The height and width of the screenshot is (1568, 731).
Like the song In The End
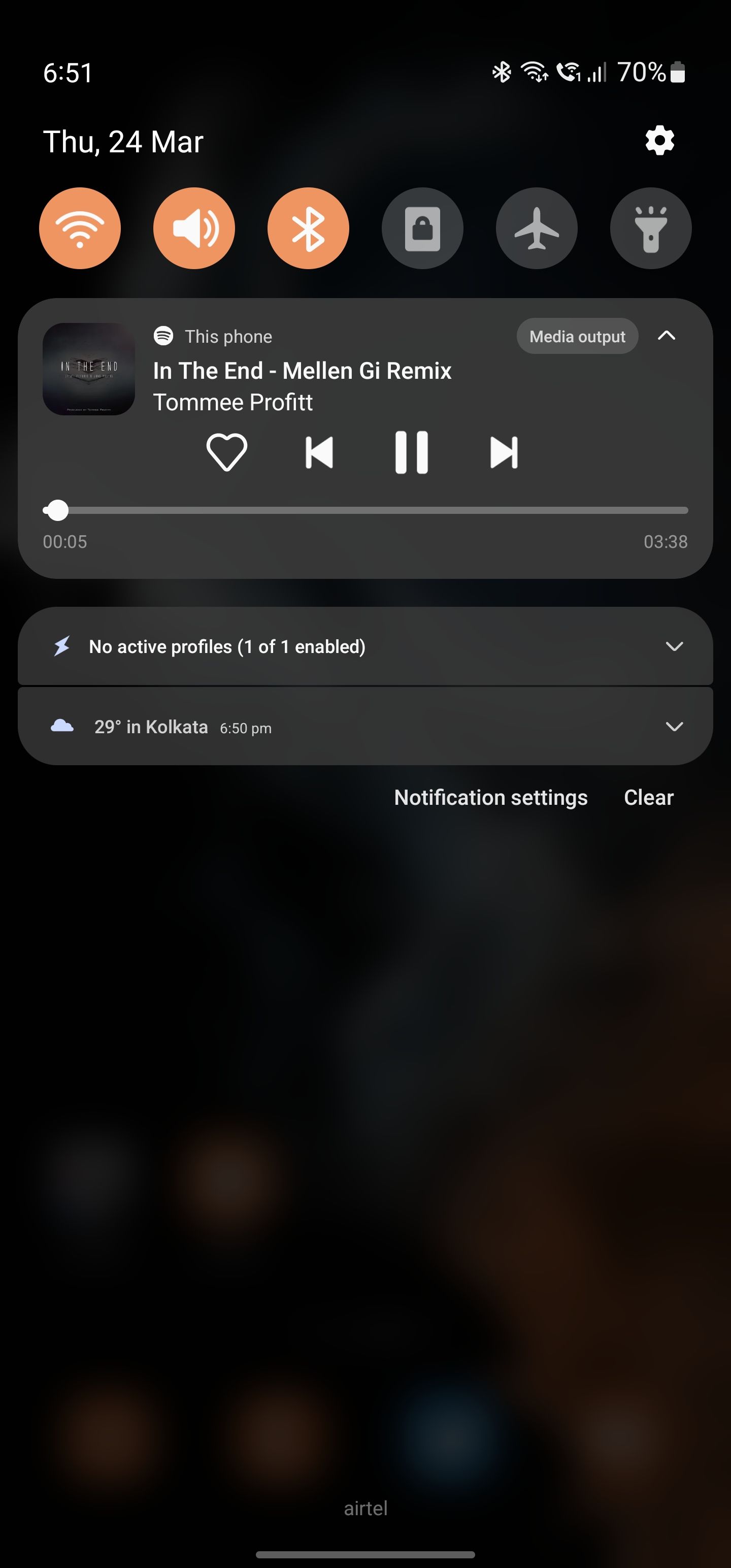[226, 452]
